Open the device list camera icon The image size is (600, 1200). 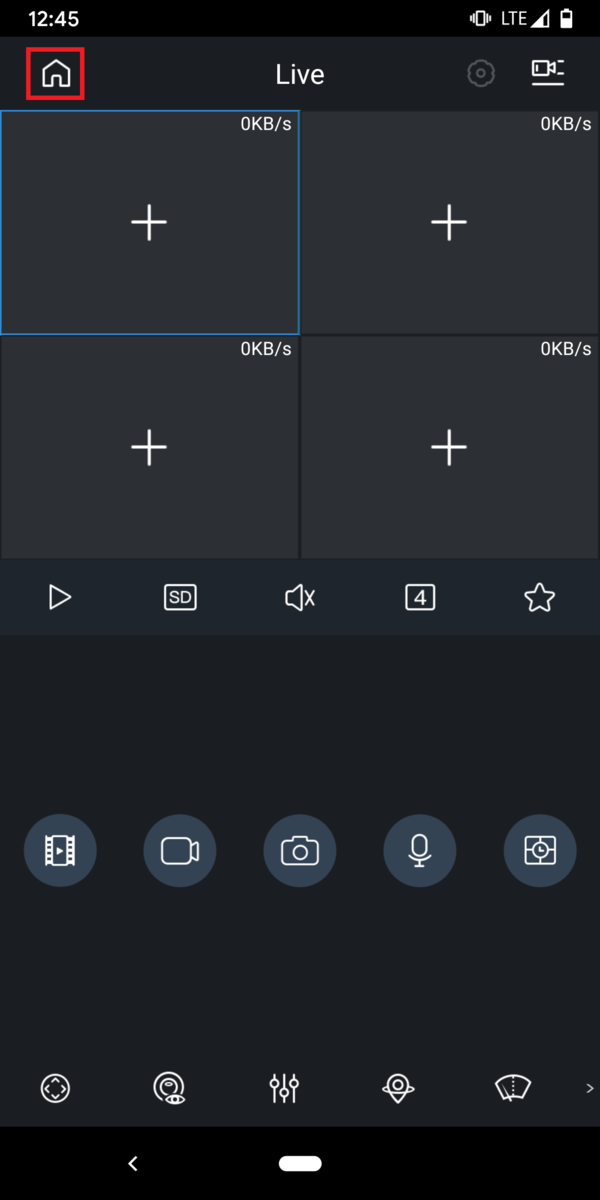tap(547, 72)
